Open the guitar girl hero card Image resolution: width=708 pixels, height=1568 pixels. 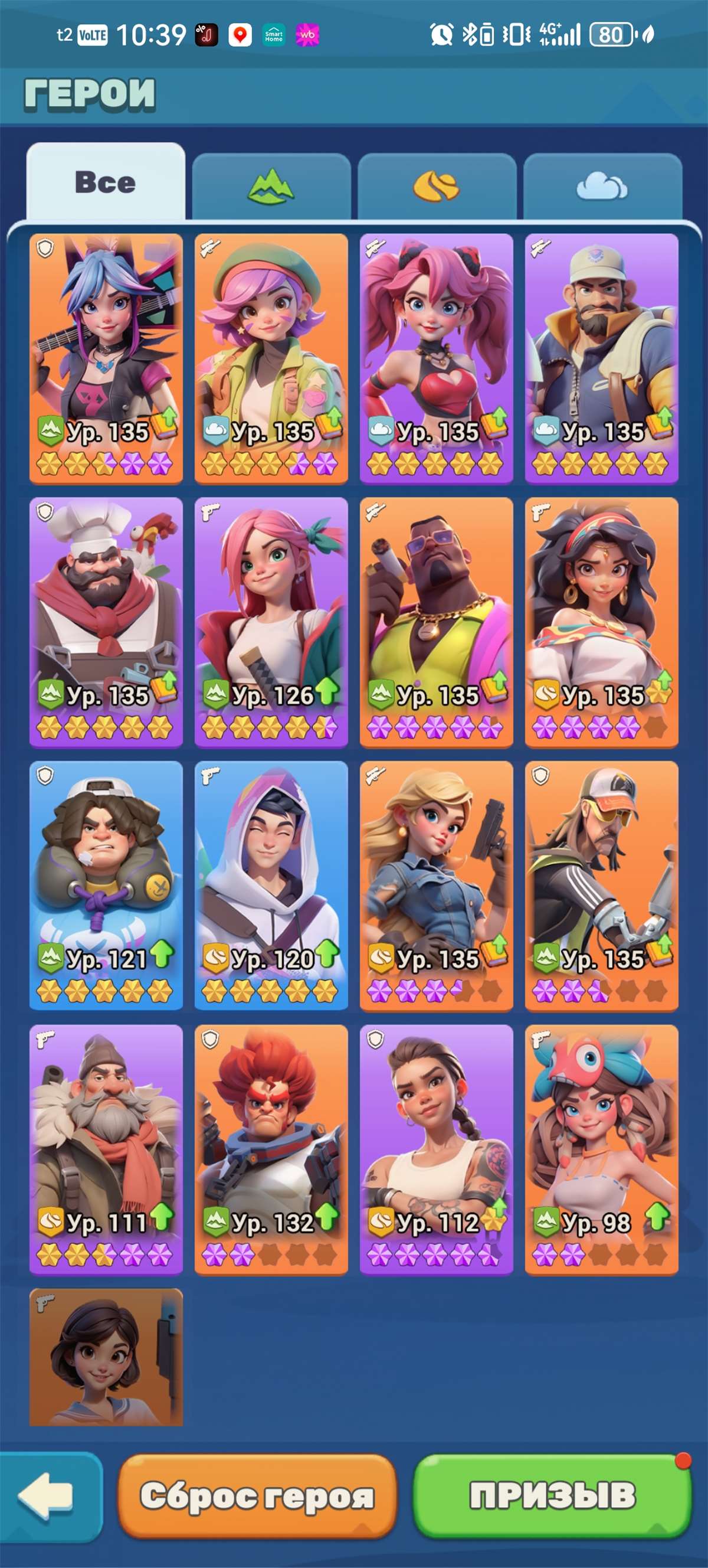(x=106, y=358)
